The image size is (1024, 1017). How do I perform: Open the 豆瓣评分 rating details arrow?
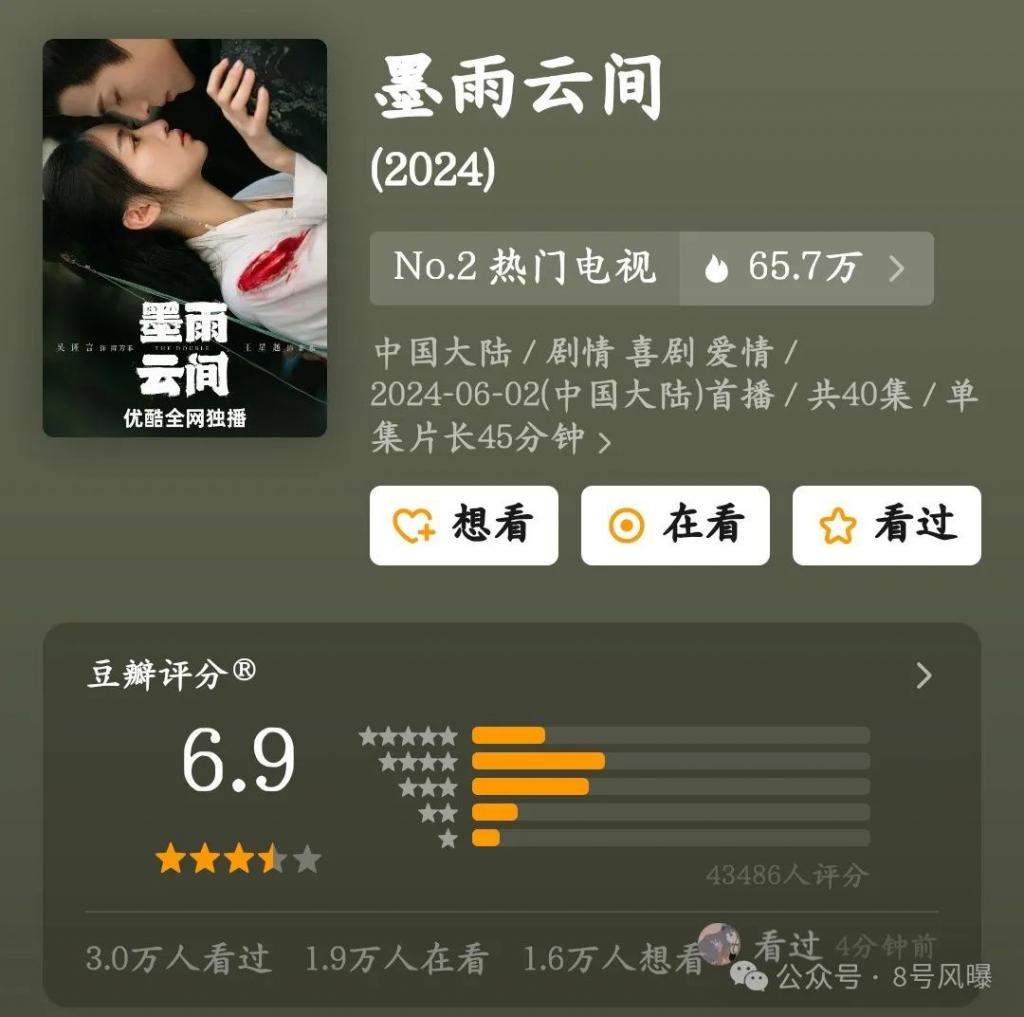point(923,676)
